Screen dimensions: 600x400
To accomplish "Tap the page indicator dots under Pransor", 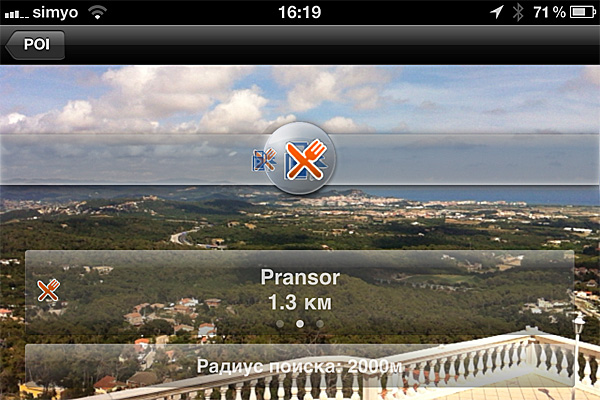I will [x=299, y=324].
